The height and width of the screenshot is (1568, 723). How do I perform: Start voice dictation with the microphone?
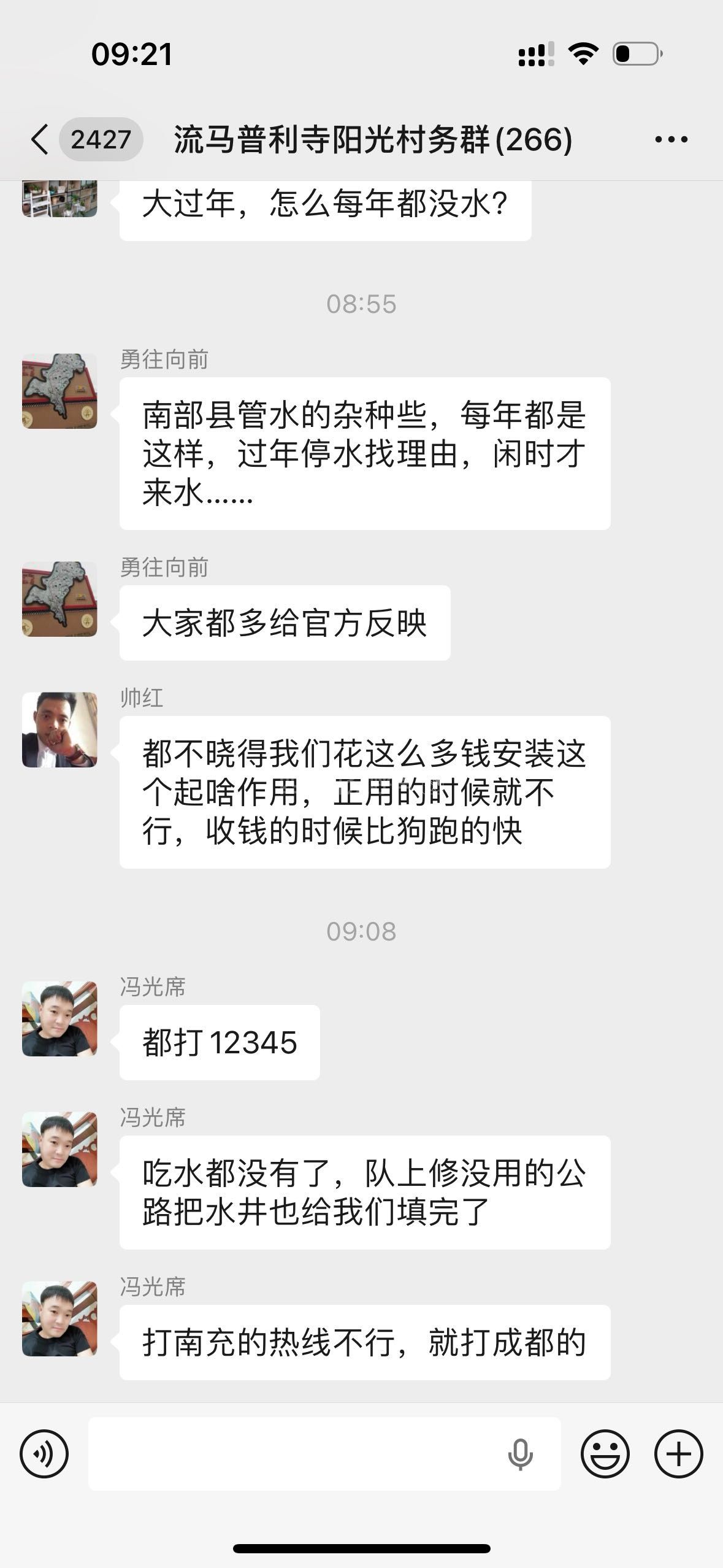point(520,1453)
